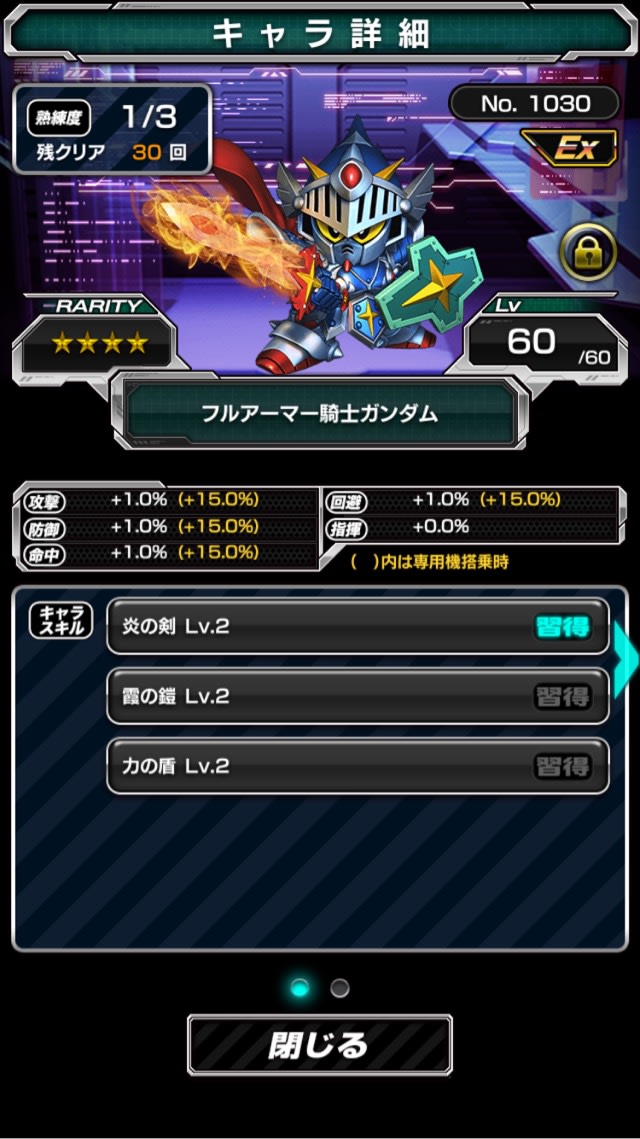Open 炎の剣 Lv.2 skill details
The image size is (640, 1139).
(x=357, y=627)
